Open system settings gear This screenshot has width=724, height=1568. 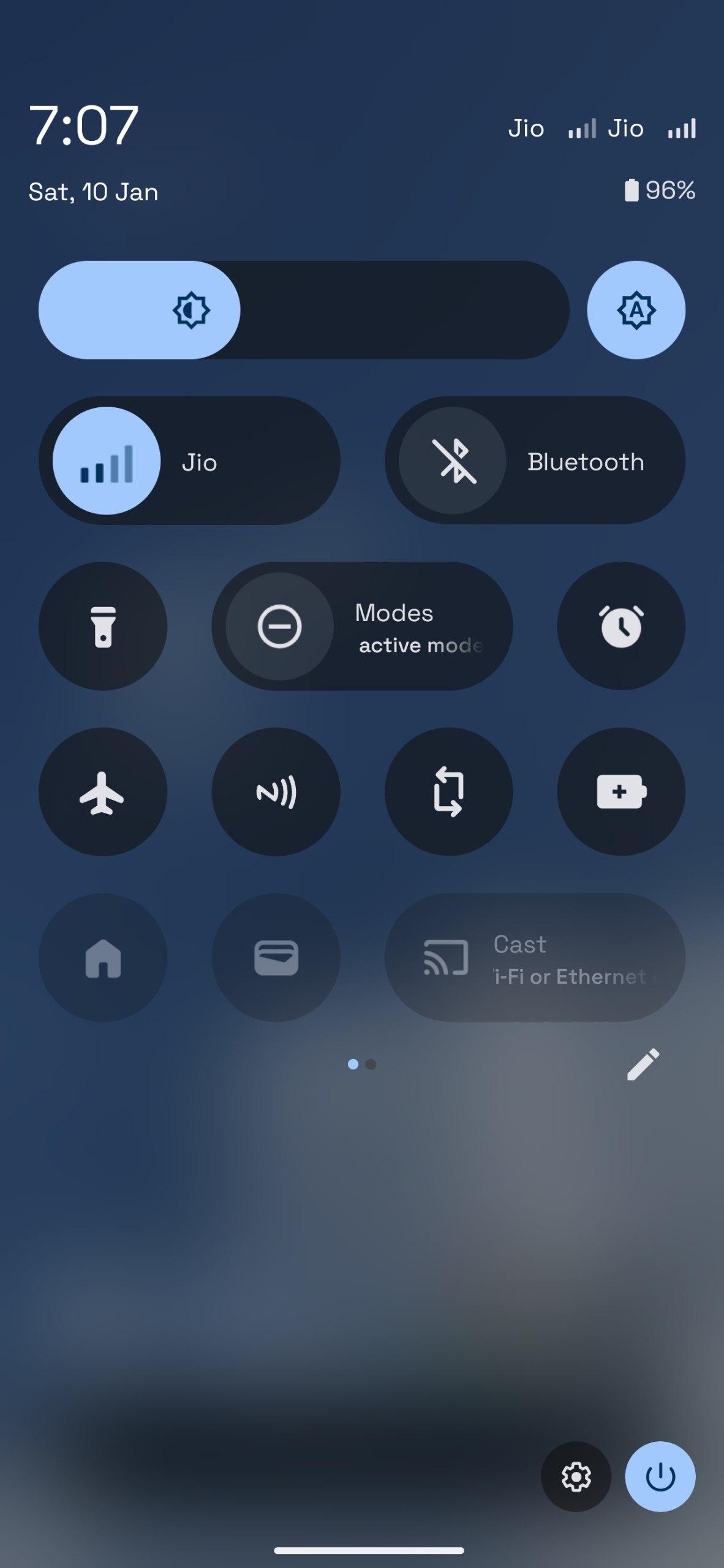576,1476
